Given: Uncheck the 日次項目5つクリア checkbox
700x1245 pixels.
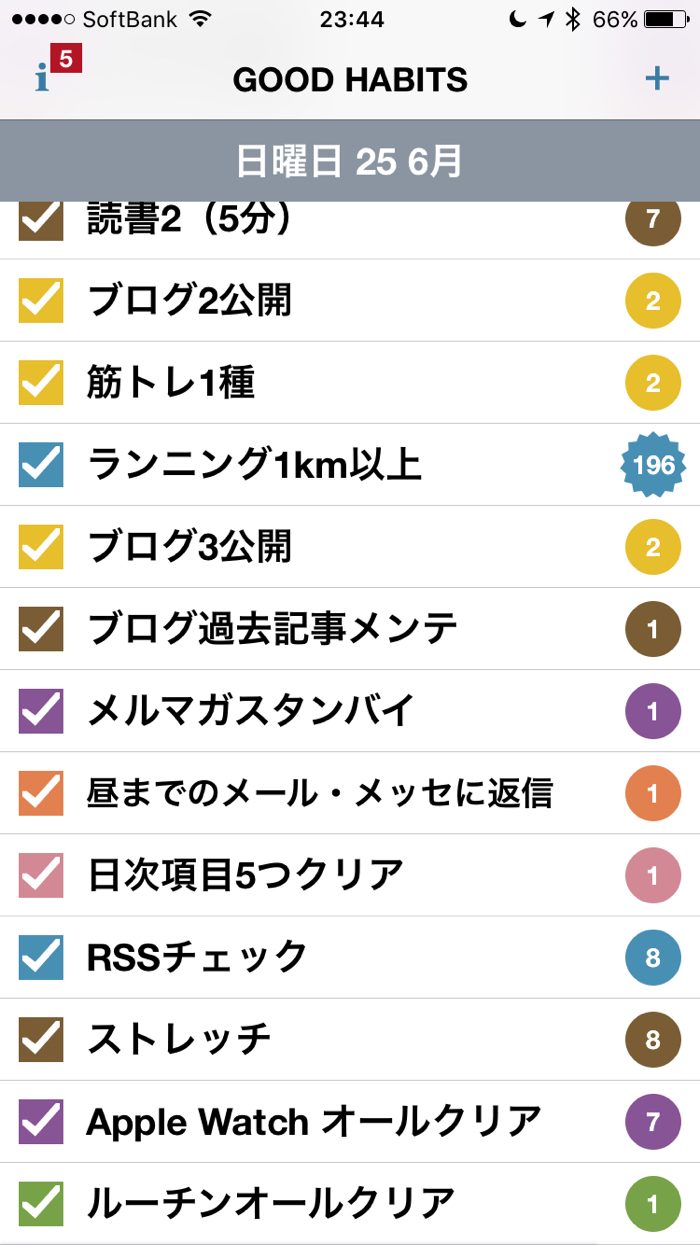Looking at the screenshot, I should pos(41,875).
